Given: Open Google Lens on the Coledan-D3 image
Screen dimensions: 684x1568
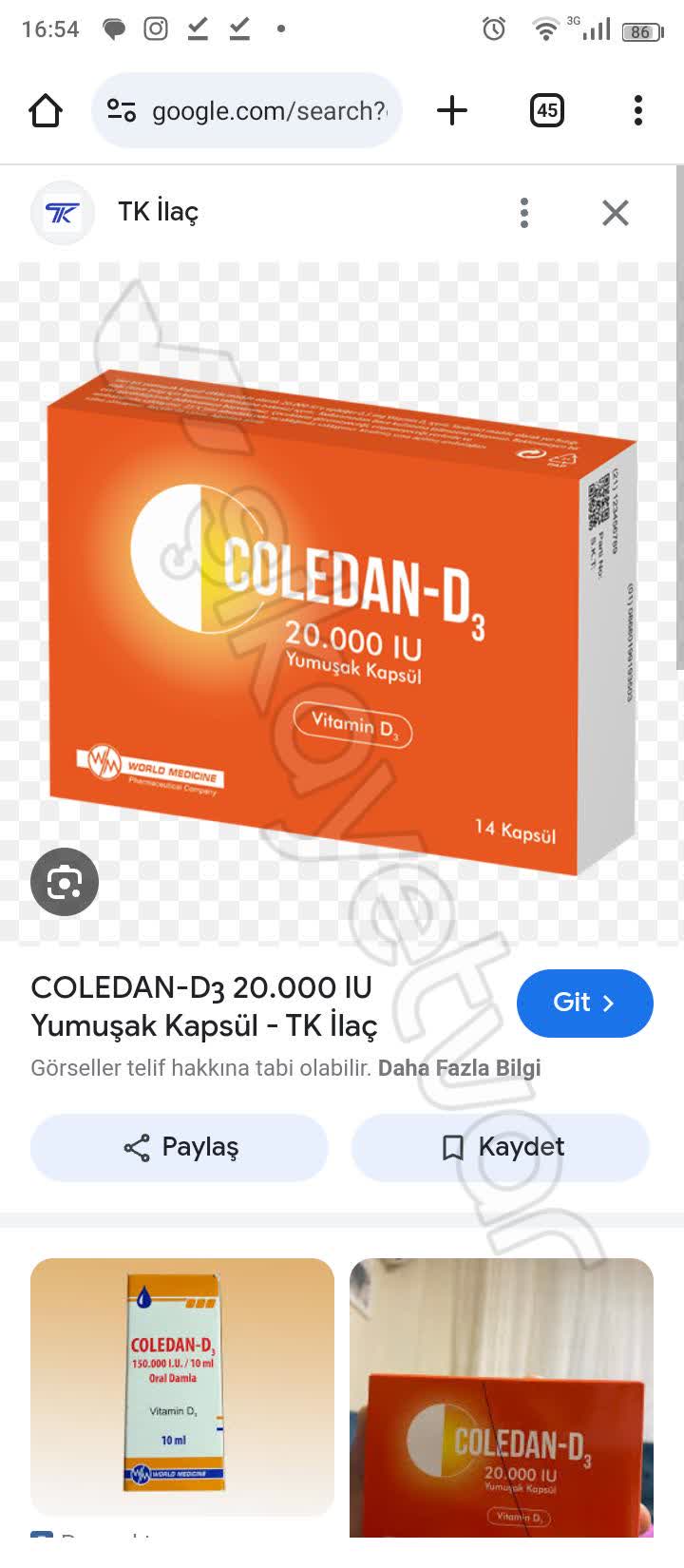Looking at the screenshot, I should coord(64,881).
